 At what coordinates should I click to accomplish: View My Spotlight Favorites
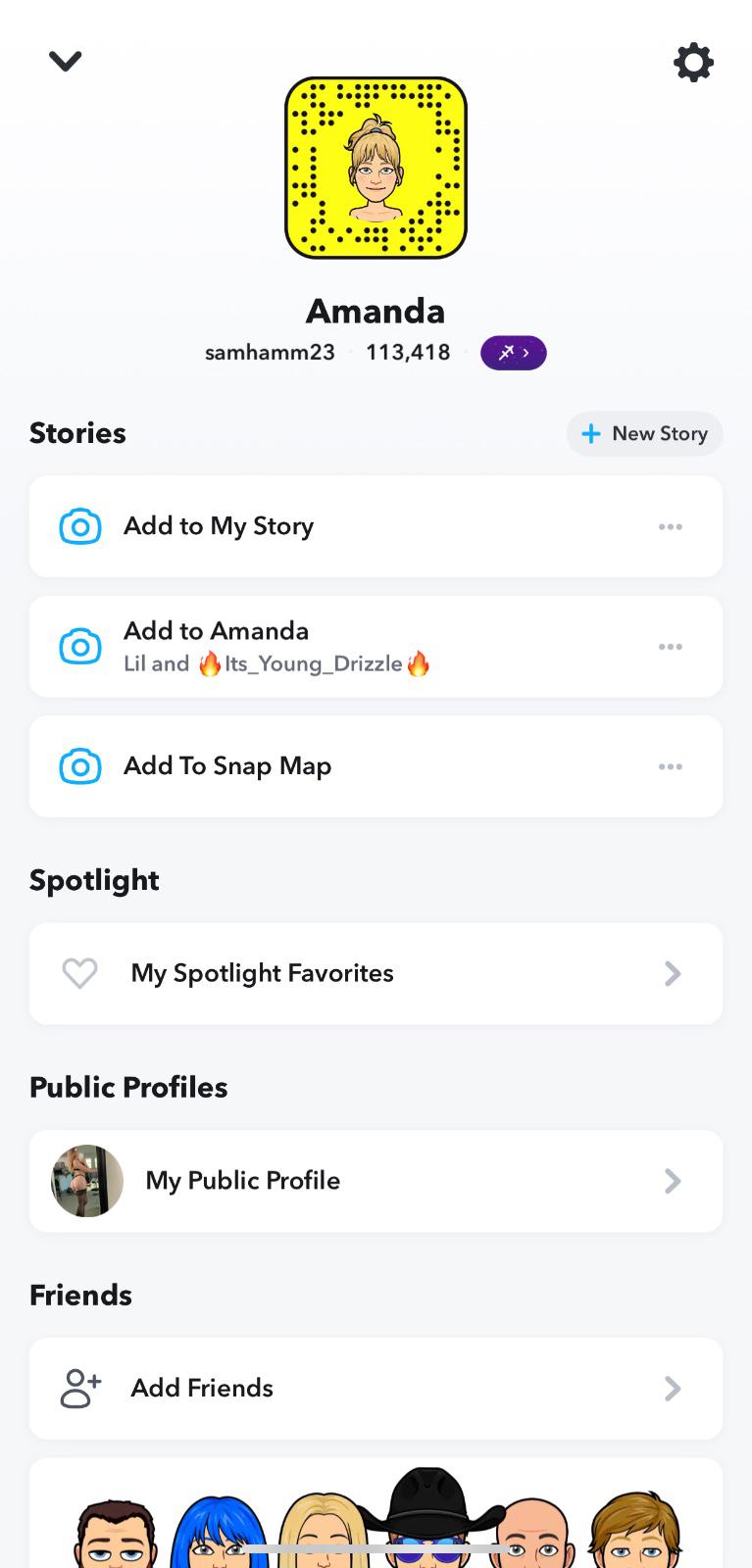tap(376, 973)
